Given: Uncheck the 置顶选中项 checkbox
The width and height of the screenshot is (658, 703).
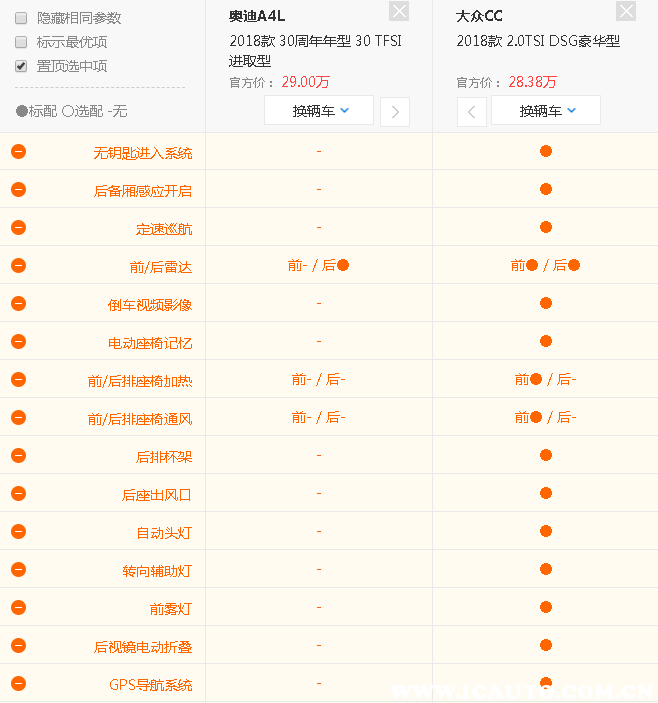Looking at the screenshot, I should [x=21, y=66].
